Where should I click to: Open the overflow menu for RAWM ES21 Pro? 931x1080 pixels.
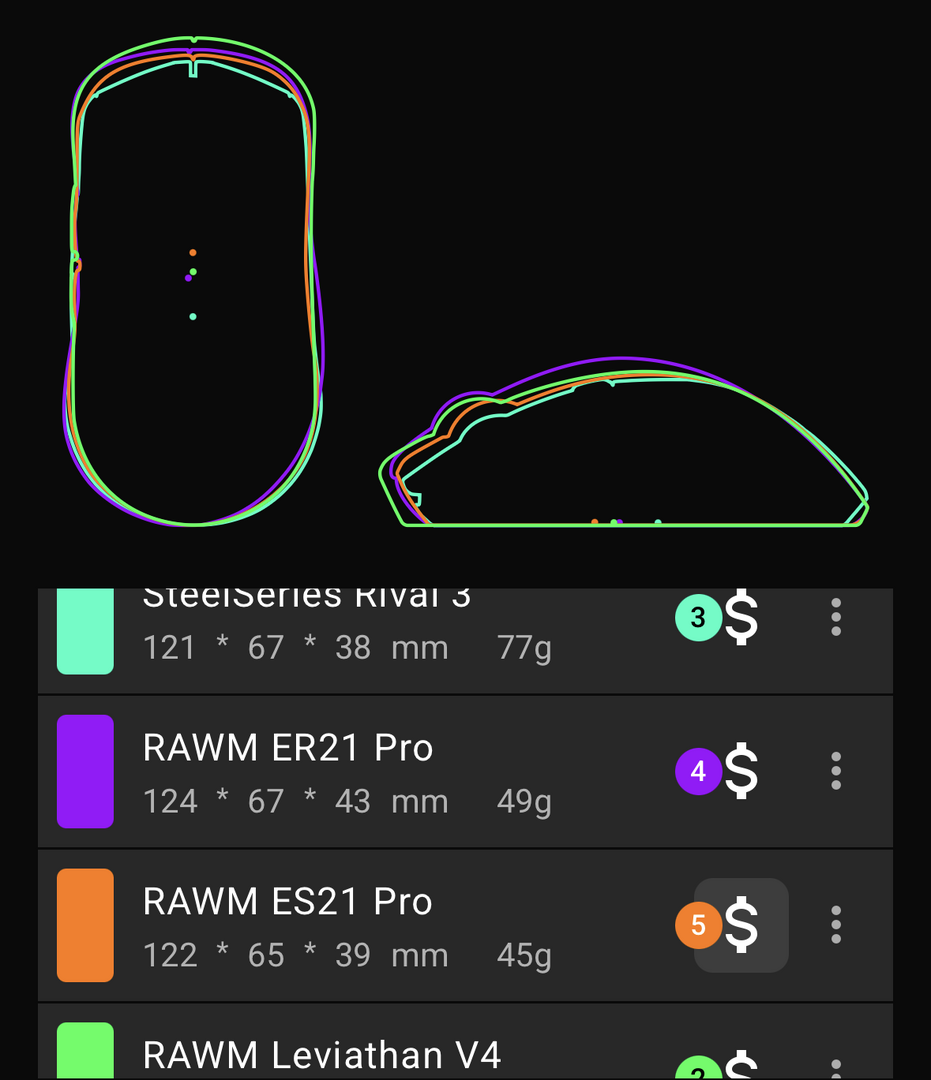point(836,925)
